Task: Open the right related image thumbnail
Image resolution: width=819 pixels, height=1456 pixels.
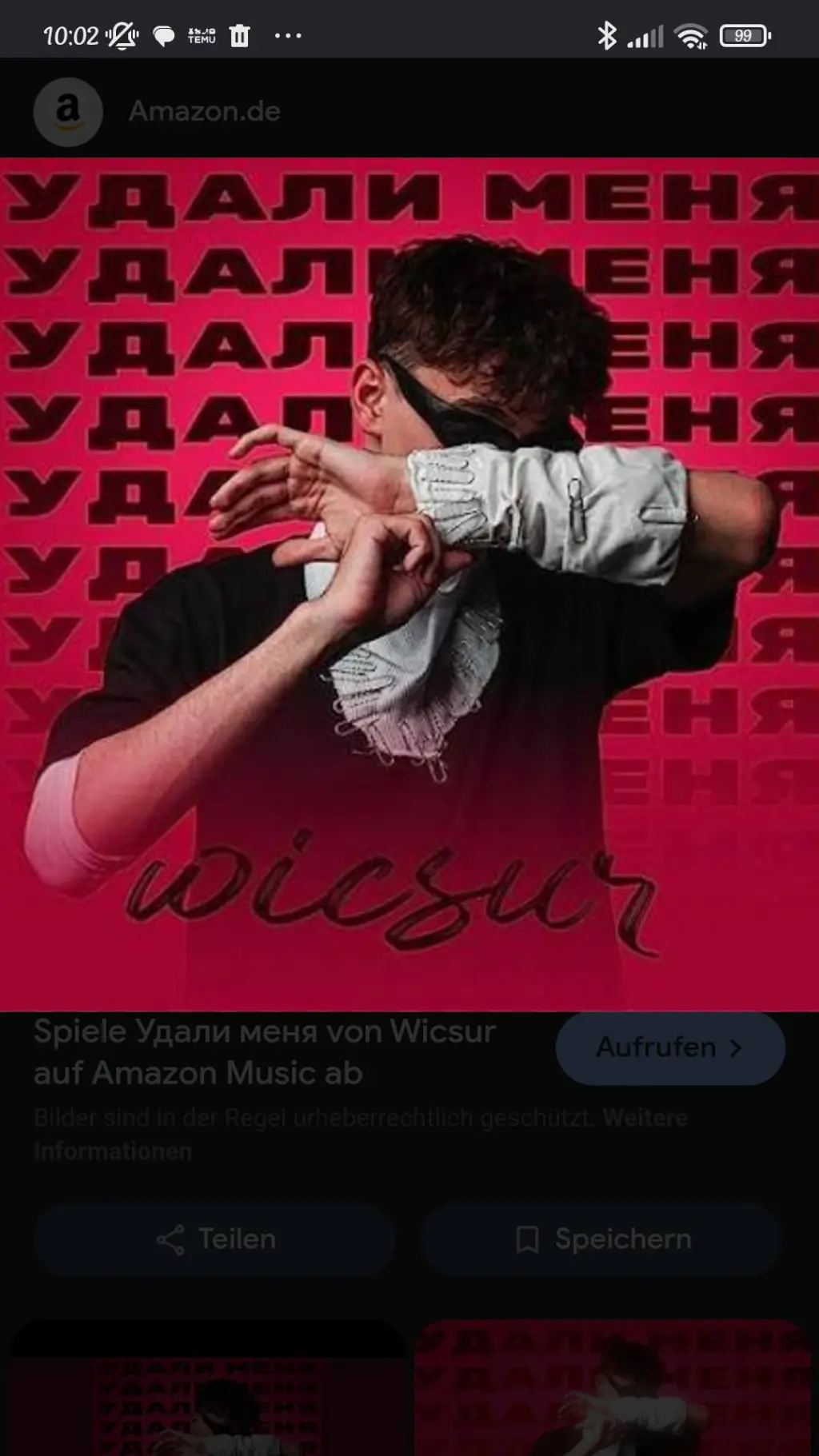Action: tap(613, 1388)
